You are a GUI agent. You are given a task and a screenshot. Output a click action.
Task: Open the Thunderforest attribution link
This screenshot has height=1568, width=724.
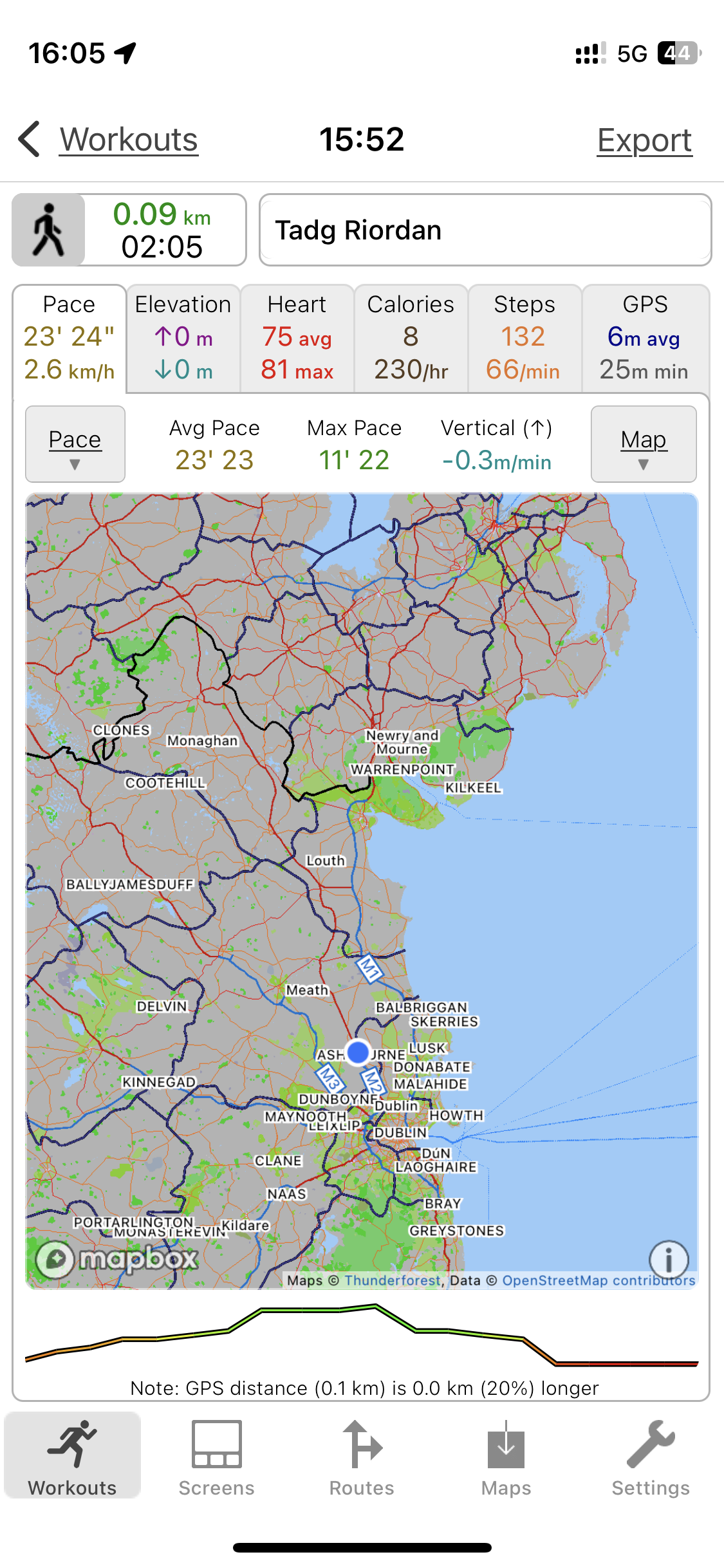393,1280
